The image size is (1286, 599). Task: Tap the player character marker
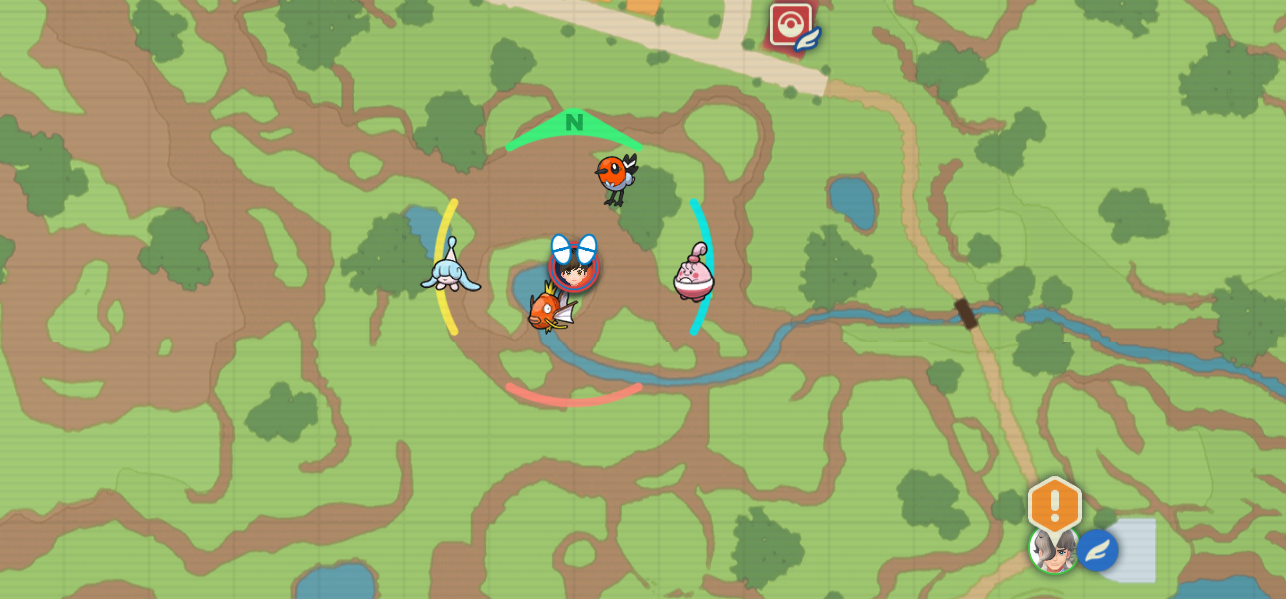point(574,266)
